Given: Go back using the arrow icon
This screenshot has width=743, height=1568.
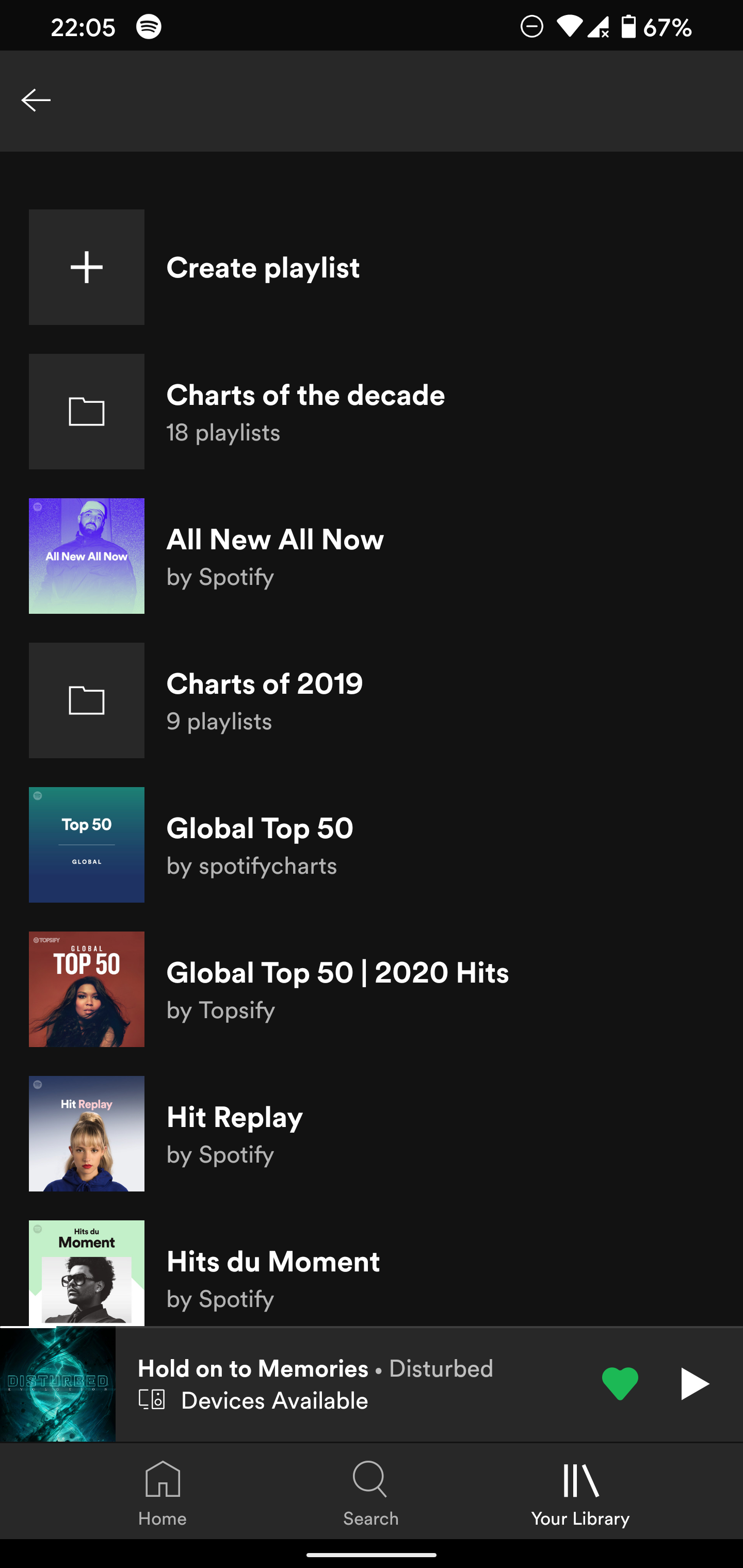Looking at the screenshot, I should tap(36, 101).
